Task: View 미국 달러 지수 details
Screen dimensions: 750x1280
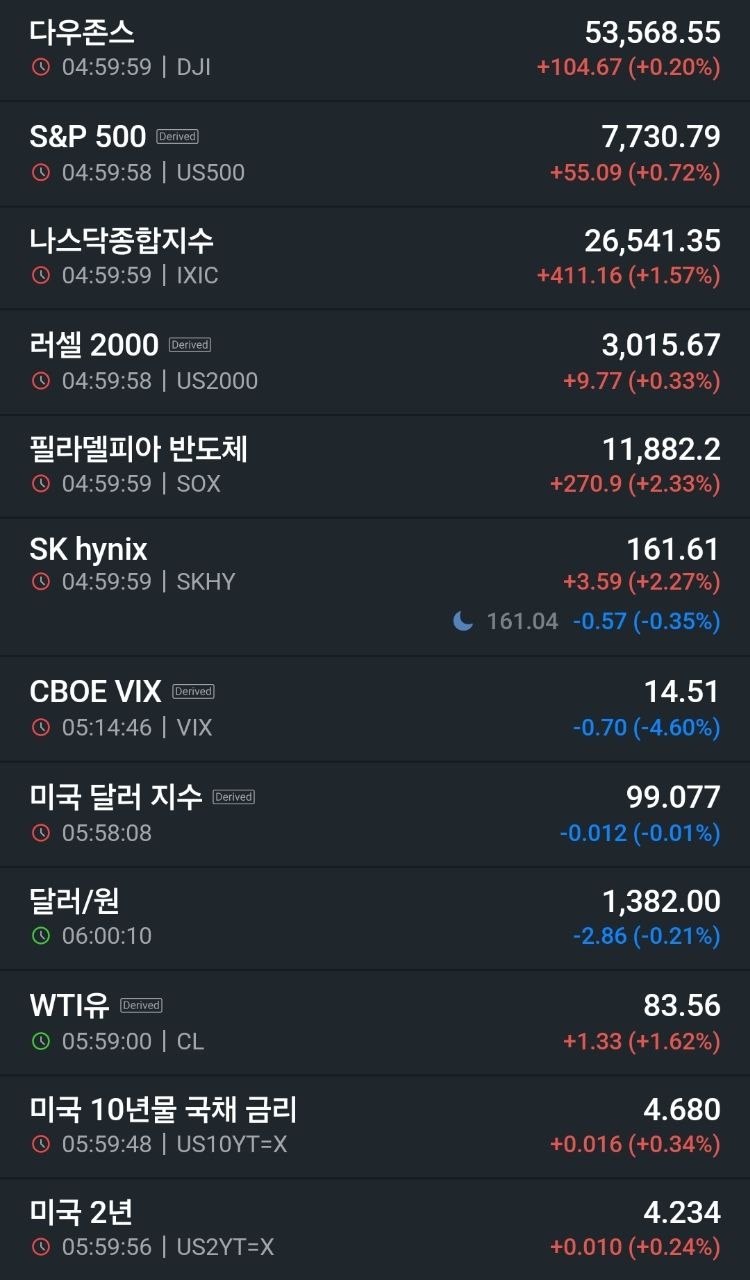Action: [375, 814]
